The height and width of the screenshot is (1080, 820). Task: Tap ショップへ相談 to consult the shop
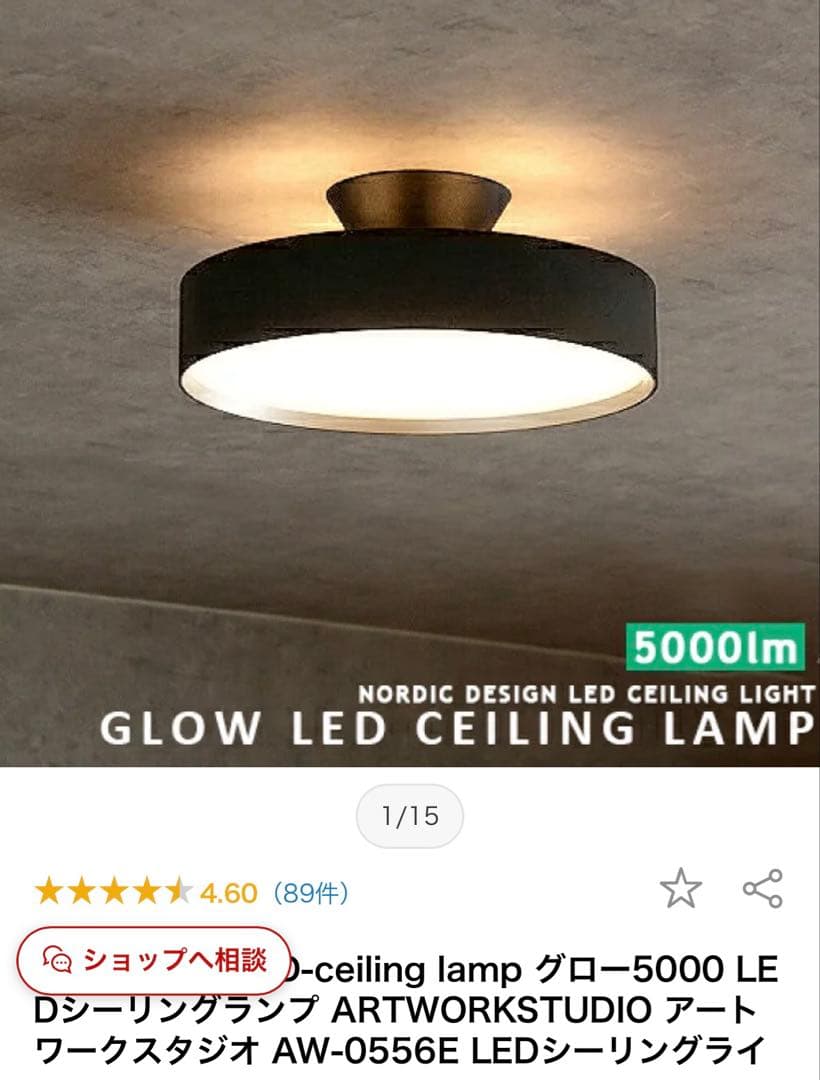point(155,962)
